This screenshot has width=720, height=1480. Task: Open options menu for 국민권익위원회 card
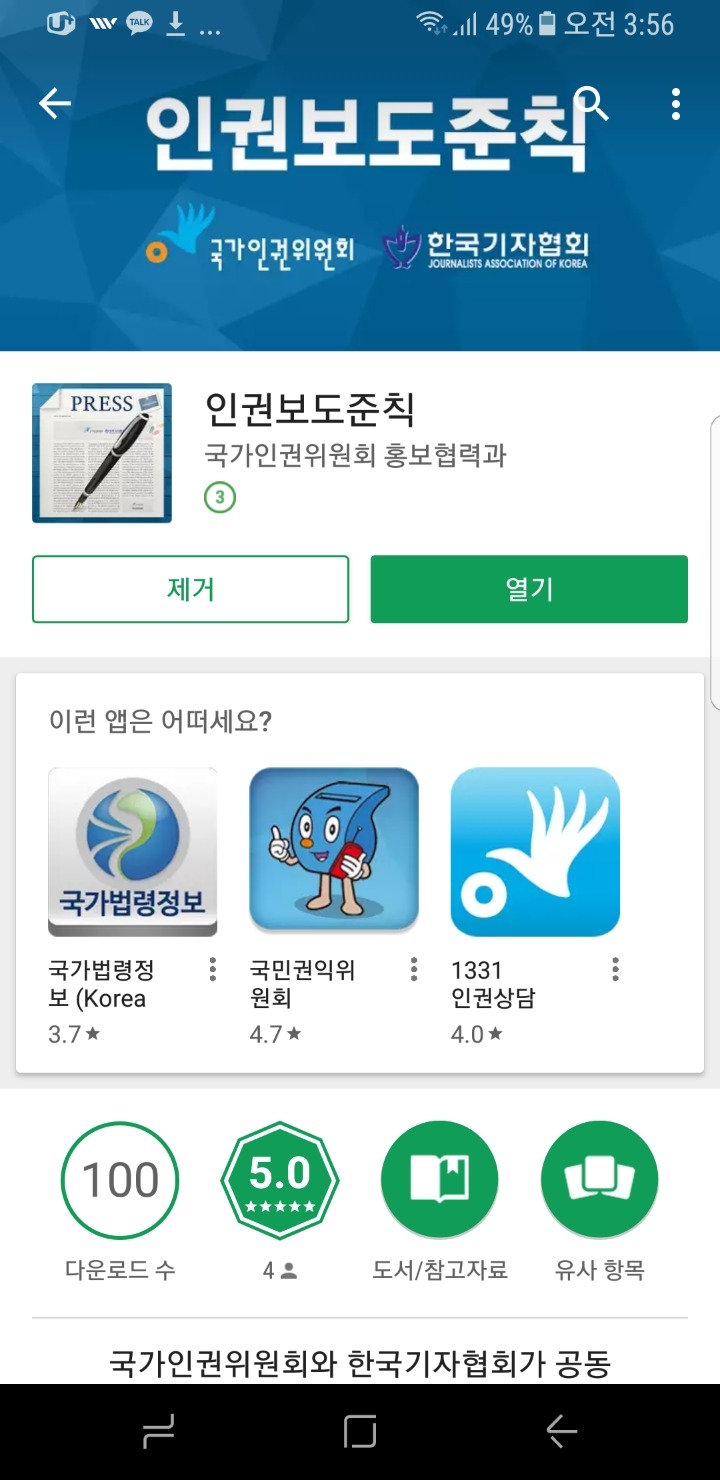pos(414,969)
